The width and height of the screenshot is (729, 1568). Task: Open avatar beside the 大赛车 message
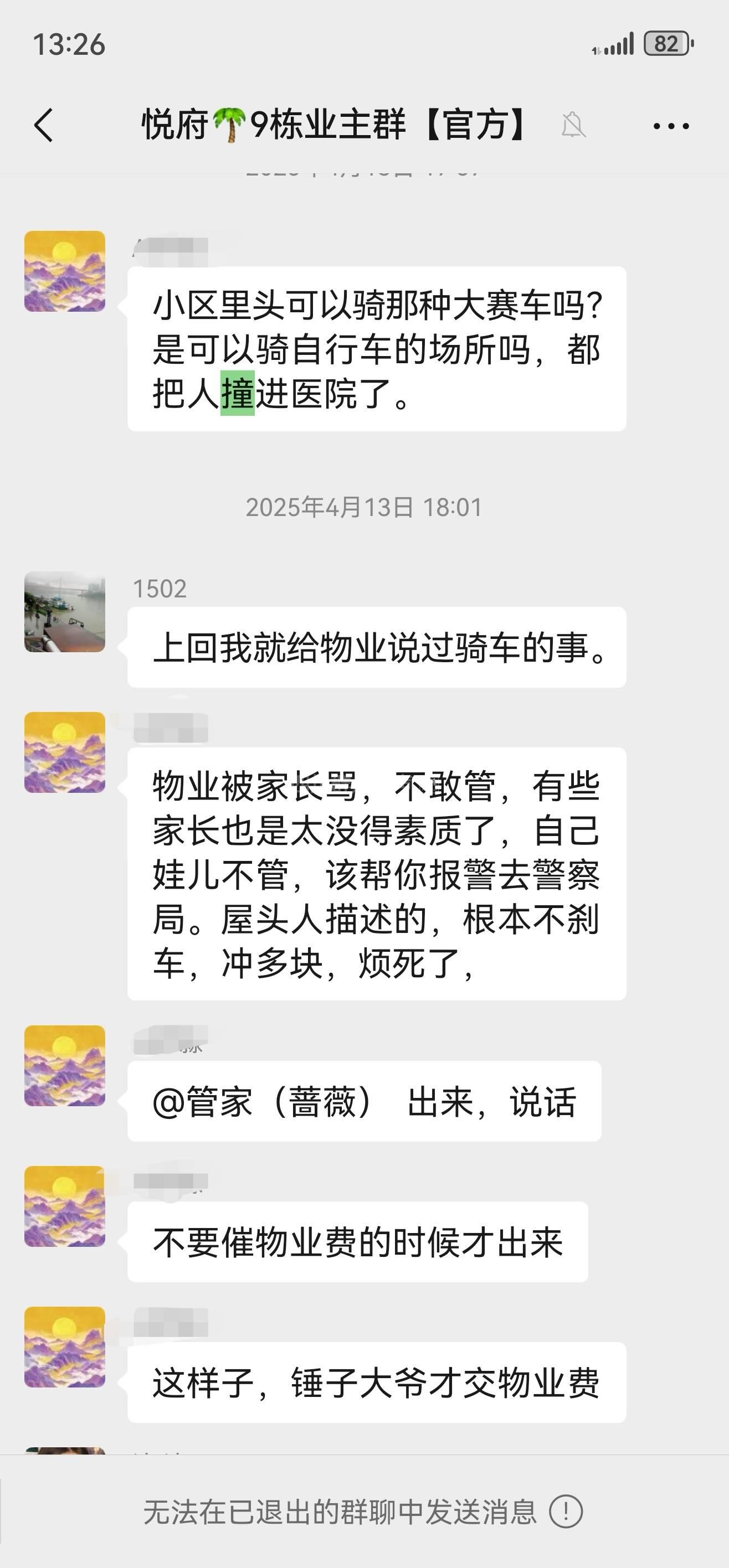pos(65,271)
